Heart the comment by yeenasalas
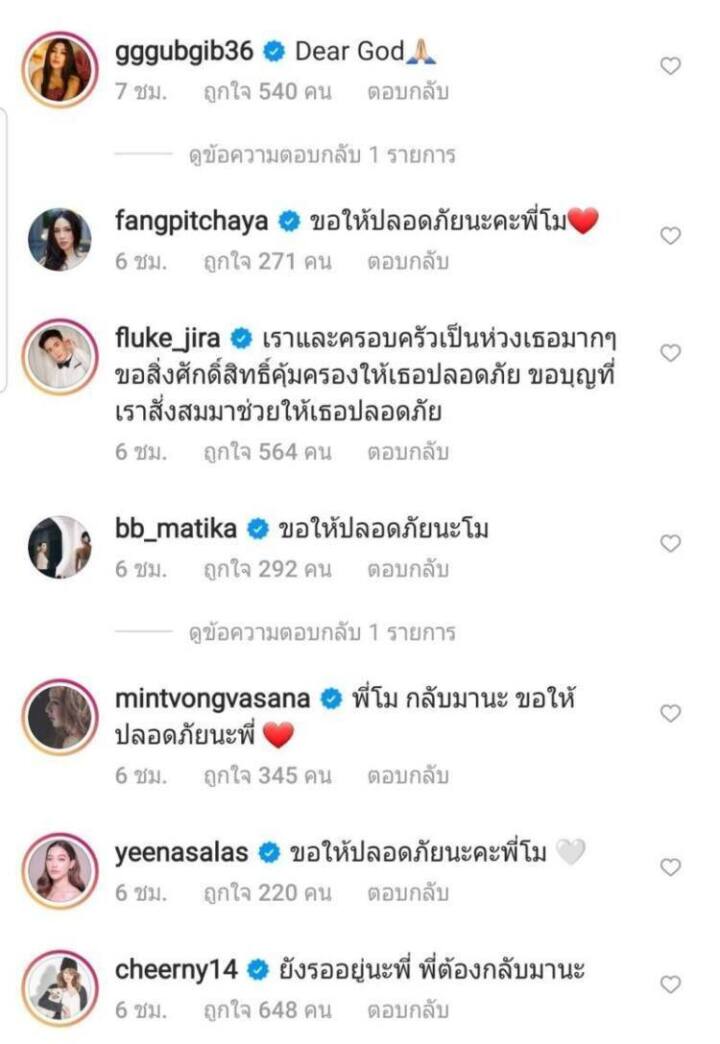Image resolution: width=720 pixels, height=1044 pixels. coord(671,867)
